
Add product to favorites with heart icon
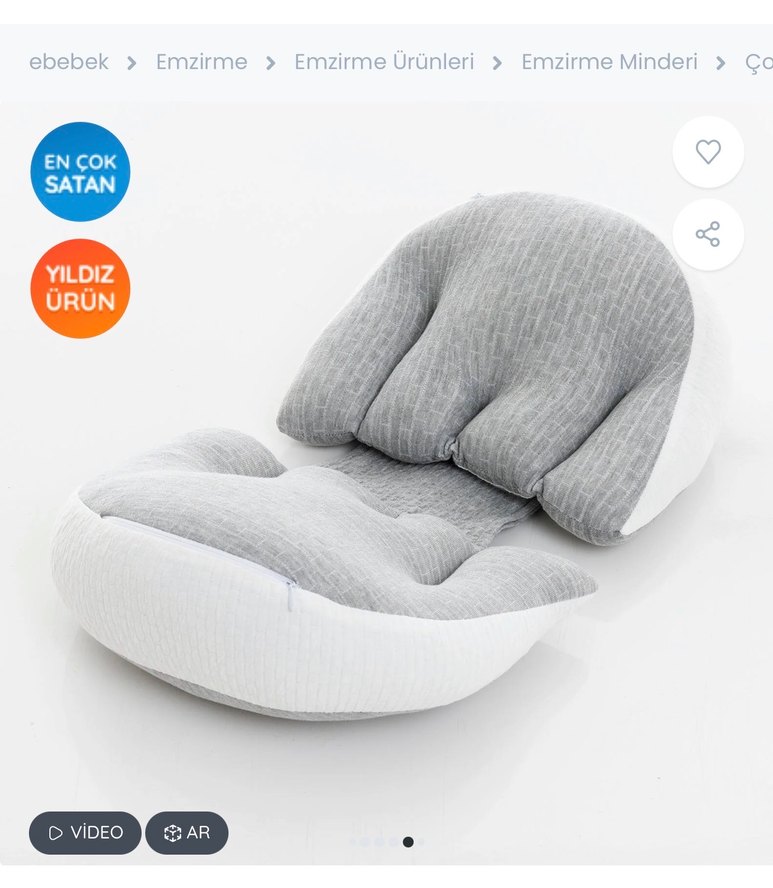pyautogui.click(x=708, y=152)
